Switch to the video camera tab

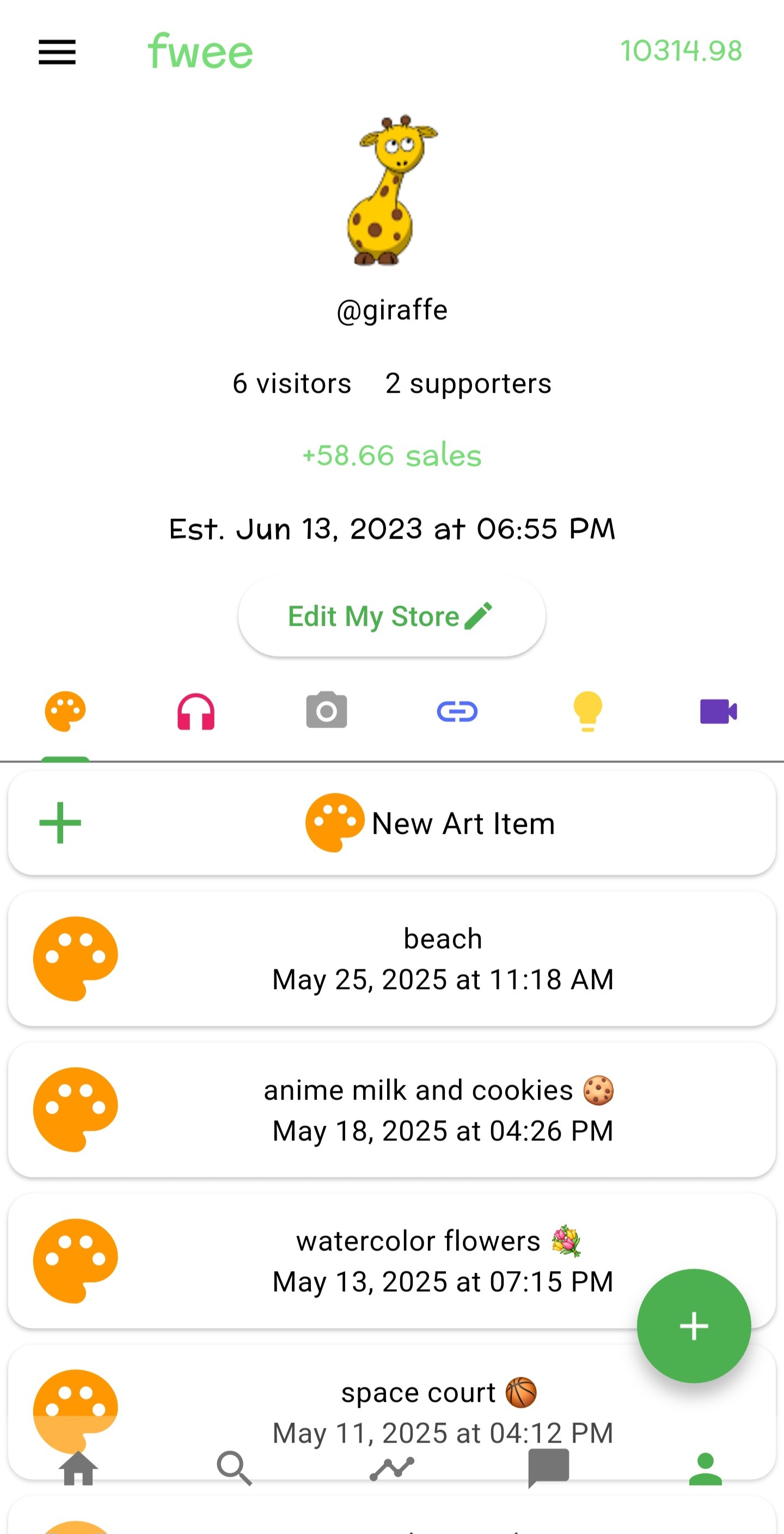tap(718, 712)
